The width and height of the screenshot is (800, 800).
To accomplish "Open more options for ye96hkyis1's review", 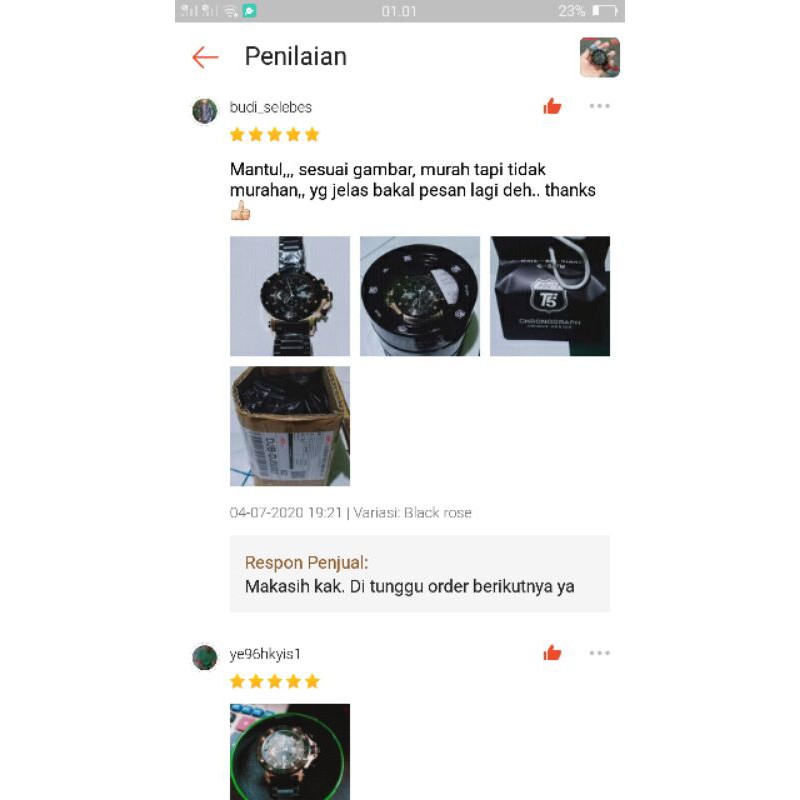I will point(599,653).
